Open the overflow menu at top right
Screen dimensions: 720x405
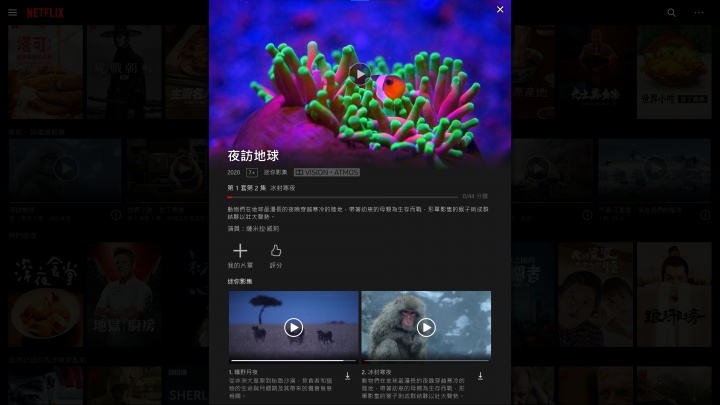[x=700, y=13]
